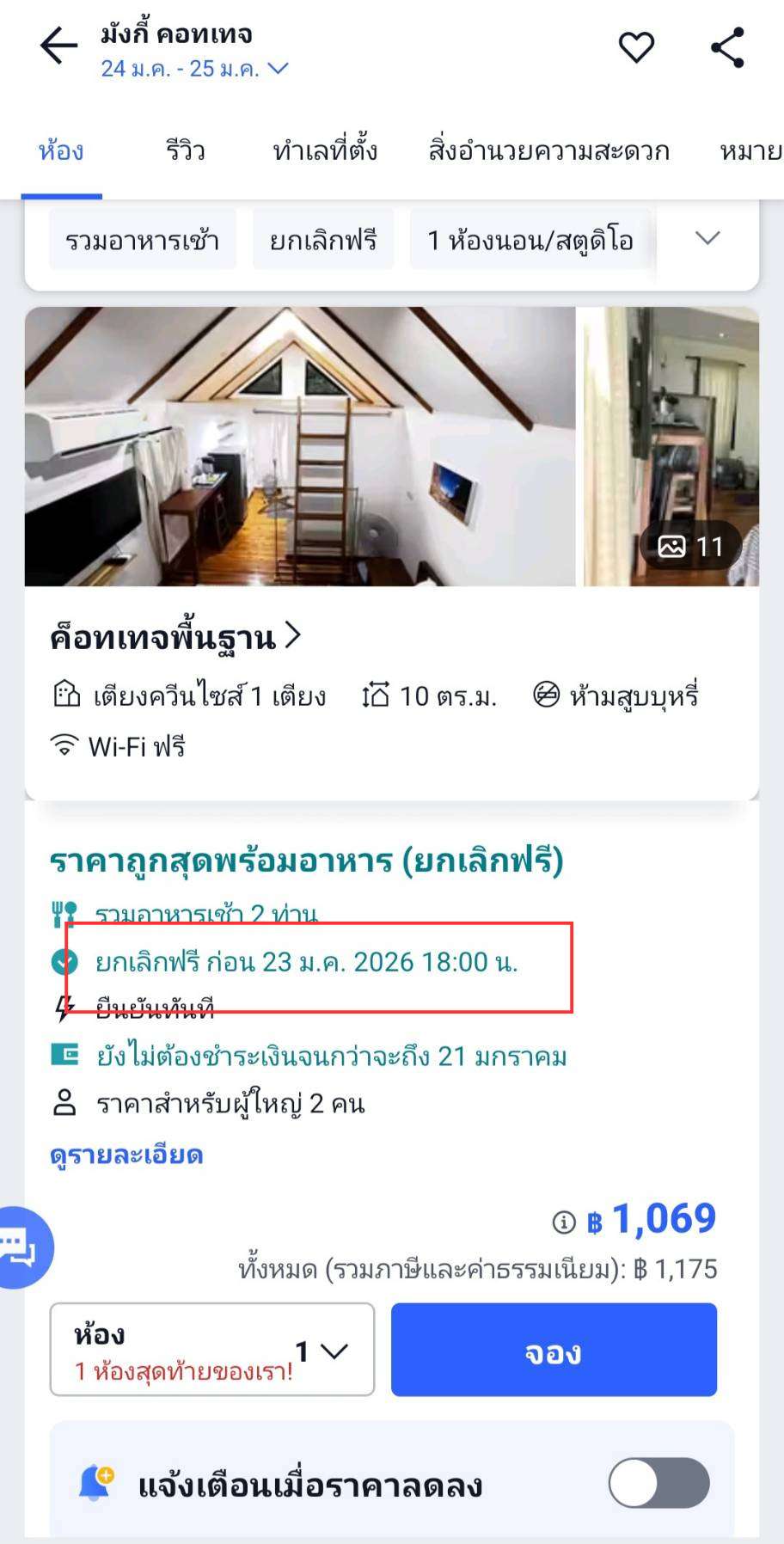This screenshot has height=1544, width=784.
Task: Switch to the รีวิว tab
Action: (x=185, y=151)
